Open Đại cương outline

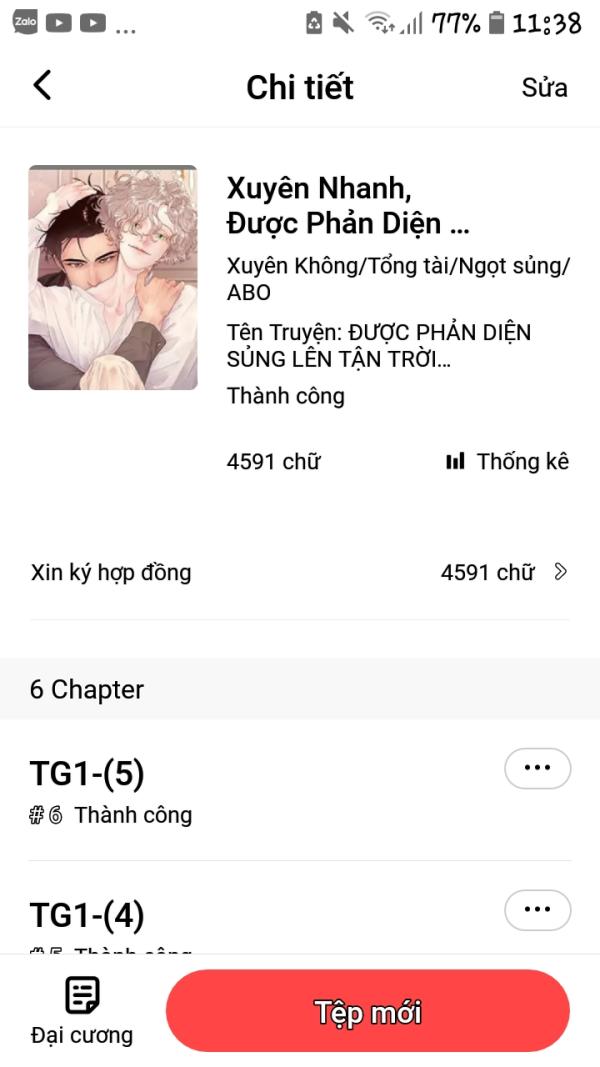click(81, 1010)
